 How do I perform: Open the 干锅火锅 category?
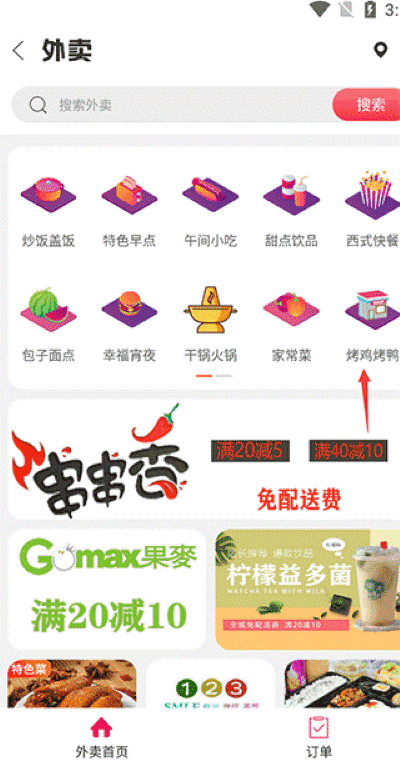pyautogui.click(x=210, y=324)
